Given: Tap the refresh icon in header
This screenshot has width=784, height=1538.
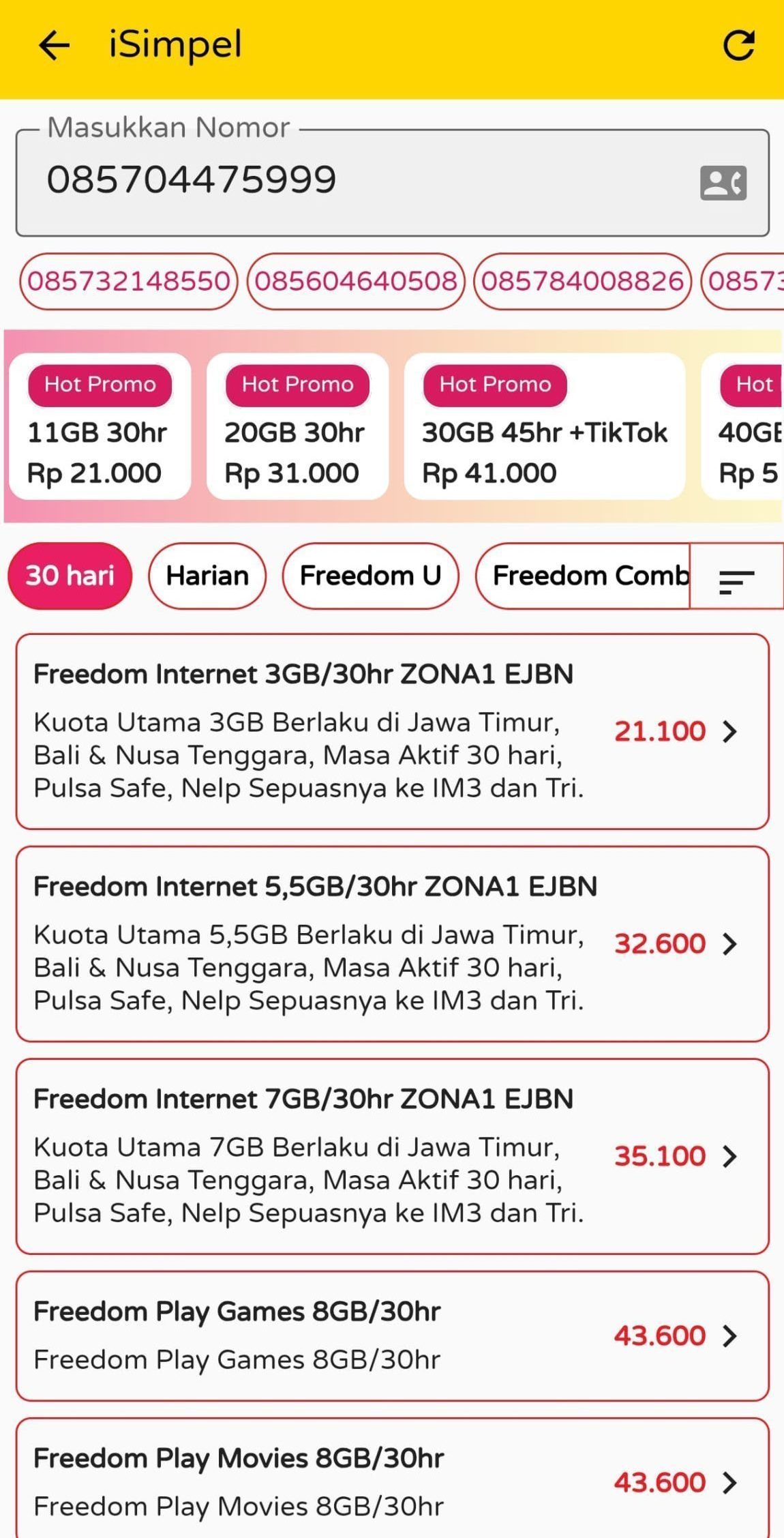Looking at the screenshot, I should 739,46.
